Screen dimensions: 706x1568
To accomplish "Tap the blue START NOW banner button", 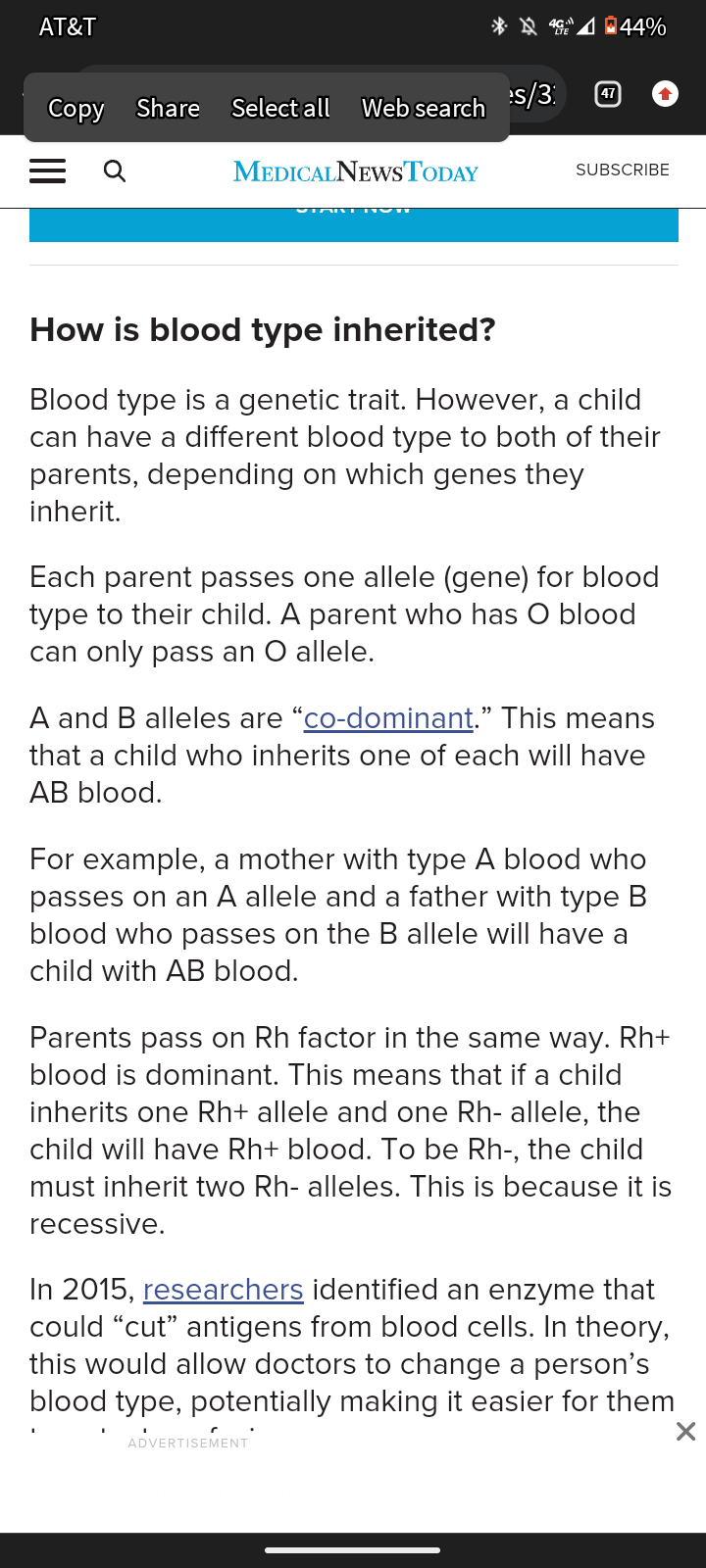I will click(x=353, y=223).
